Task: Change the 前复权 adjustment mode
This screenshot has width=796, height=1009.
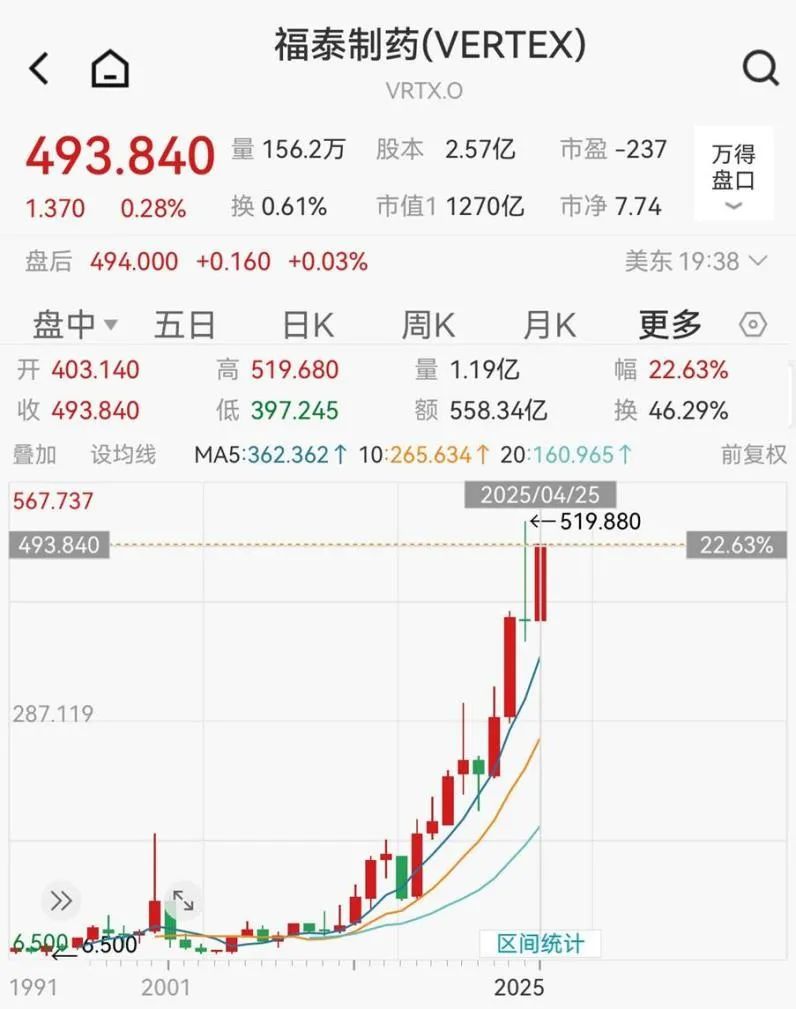Action: pyautogui.click(x=754, y=455)
